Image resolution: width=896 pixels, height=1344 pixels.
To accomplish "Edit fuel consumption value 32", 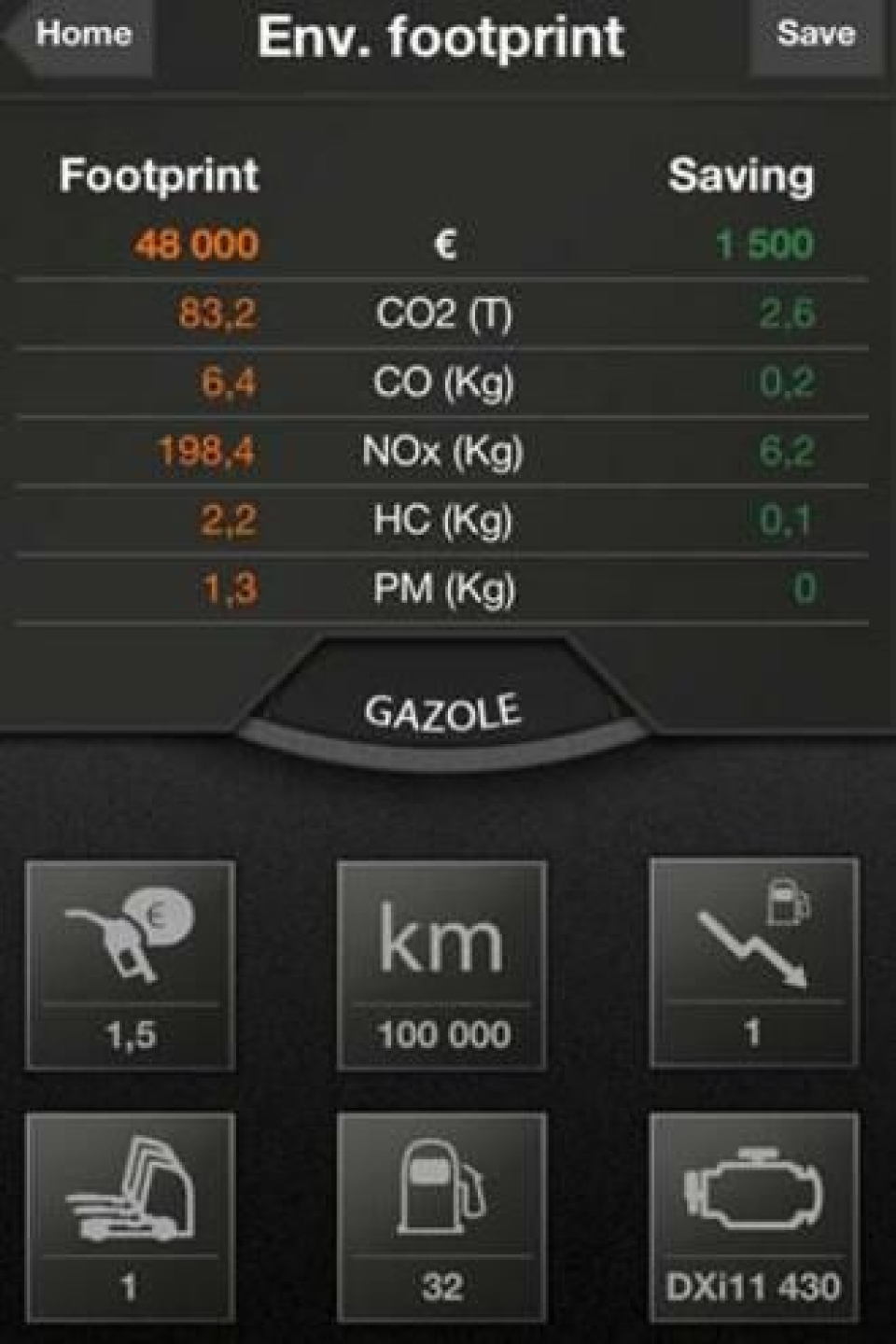I will [441, 1217].
